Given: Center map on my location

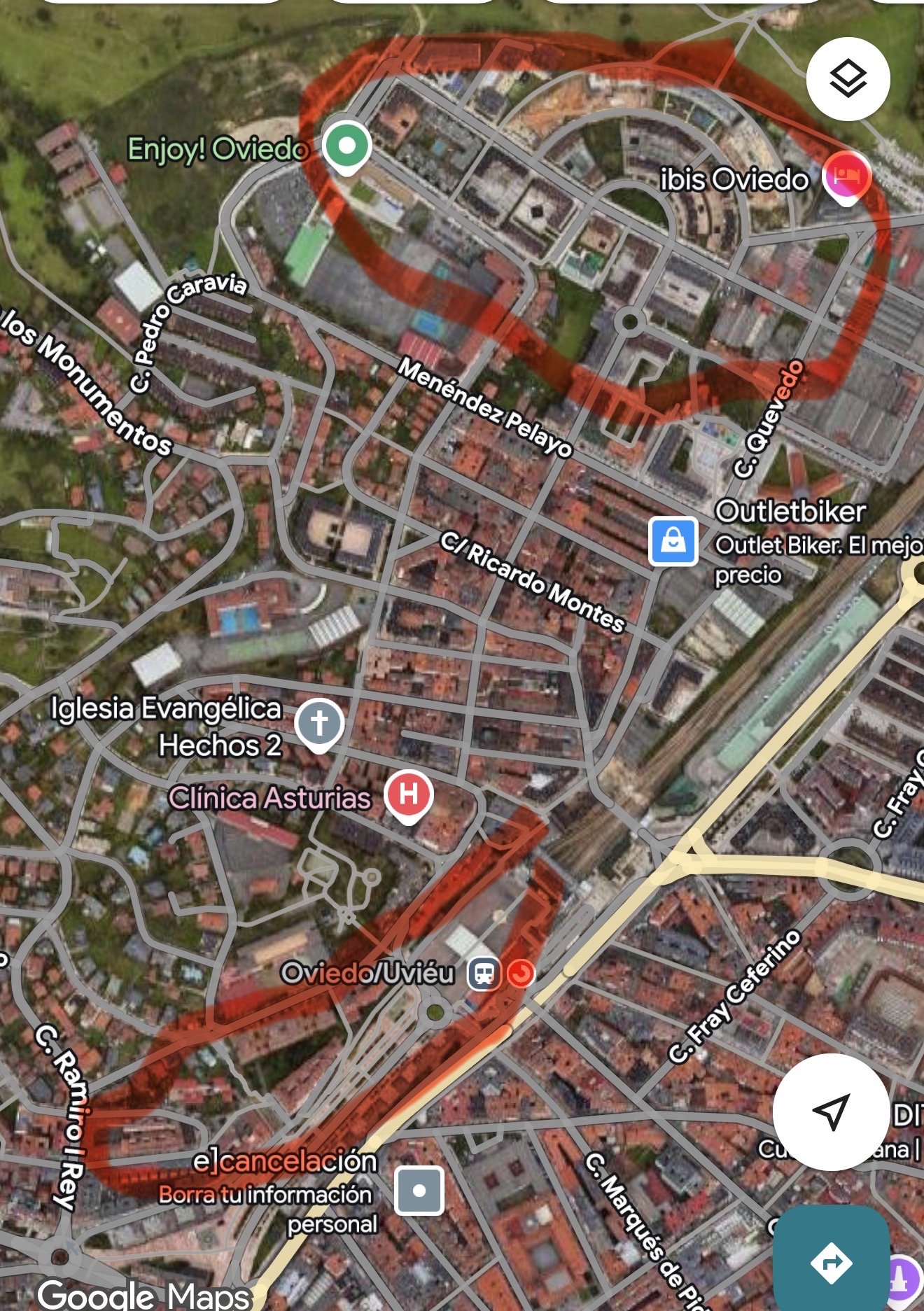Looking at the screenshot, I should coord(831,1112).
